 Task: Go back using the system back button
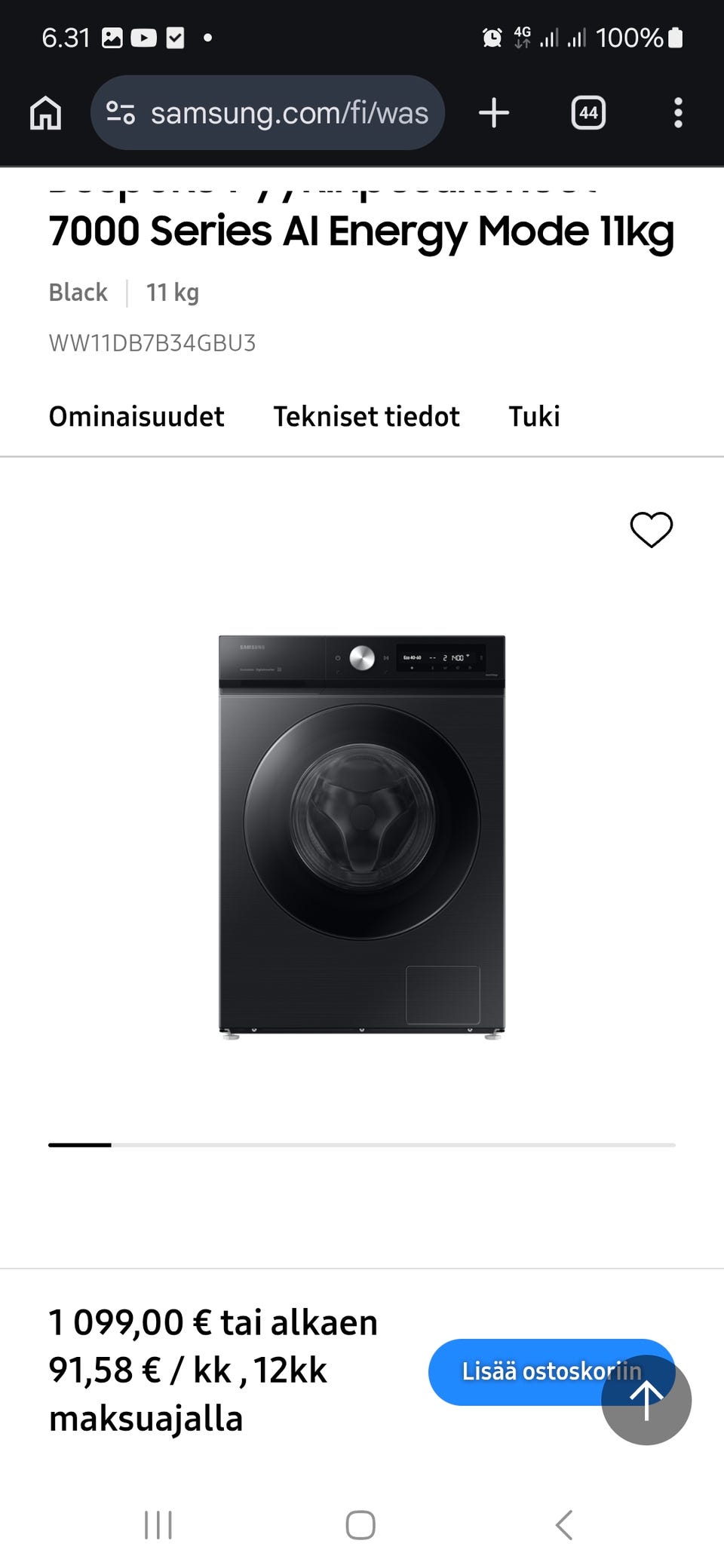point(564,1525)
